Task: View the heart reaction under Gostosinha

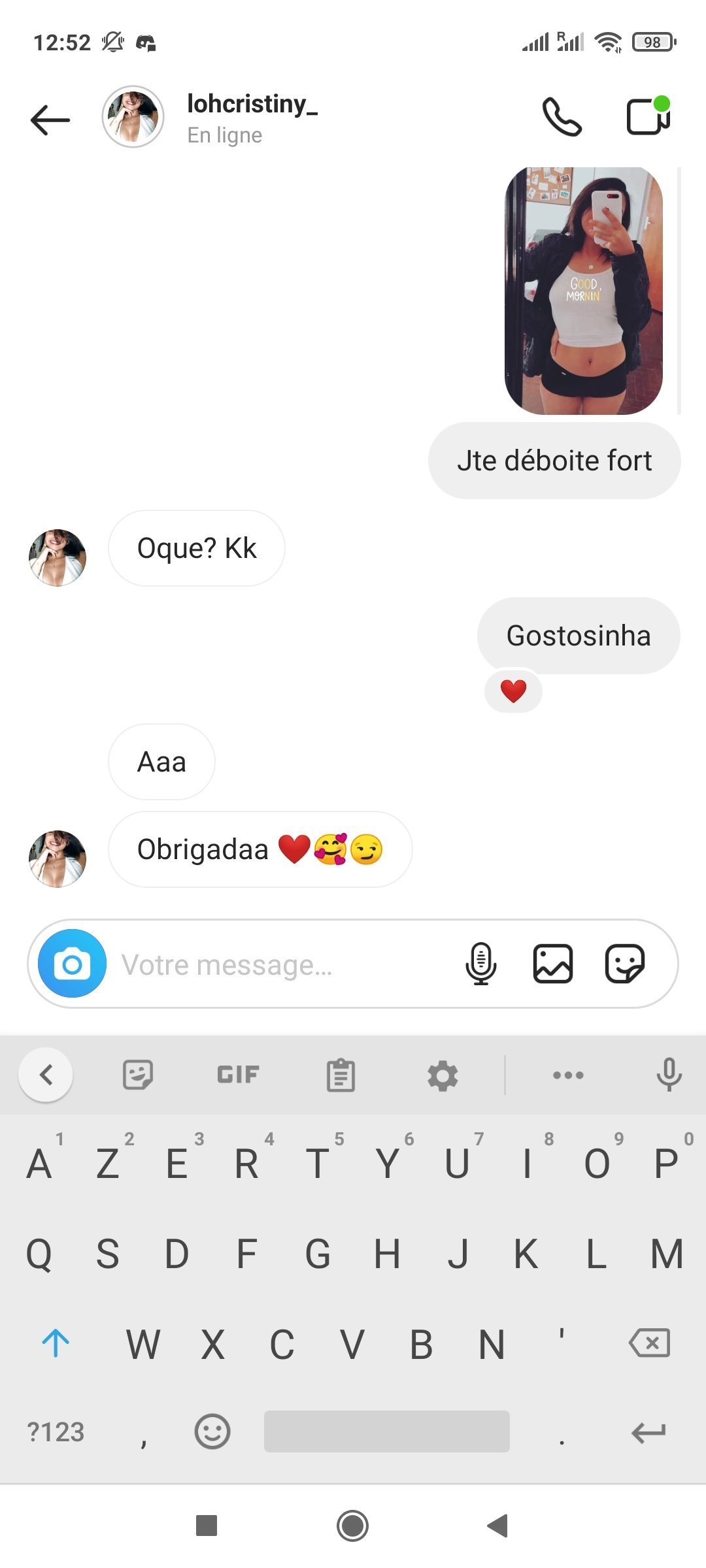Action: coord(513,691)
